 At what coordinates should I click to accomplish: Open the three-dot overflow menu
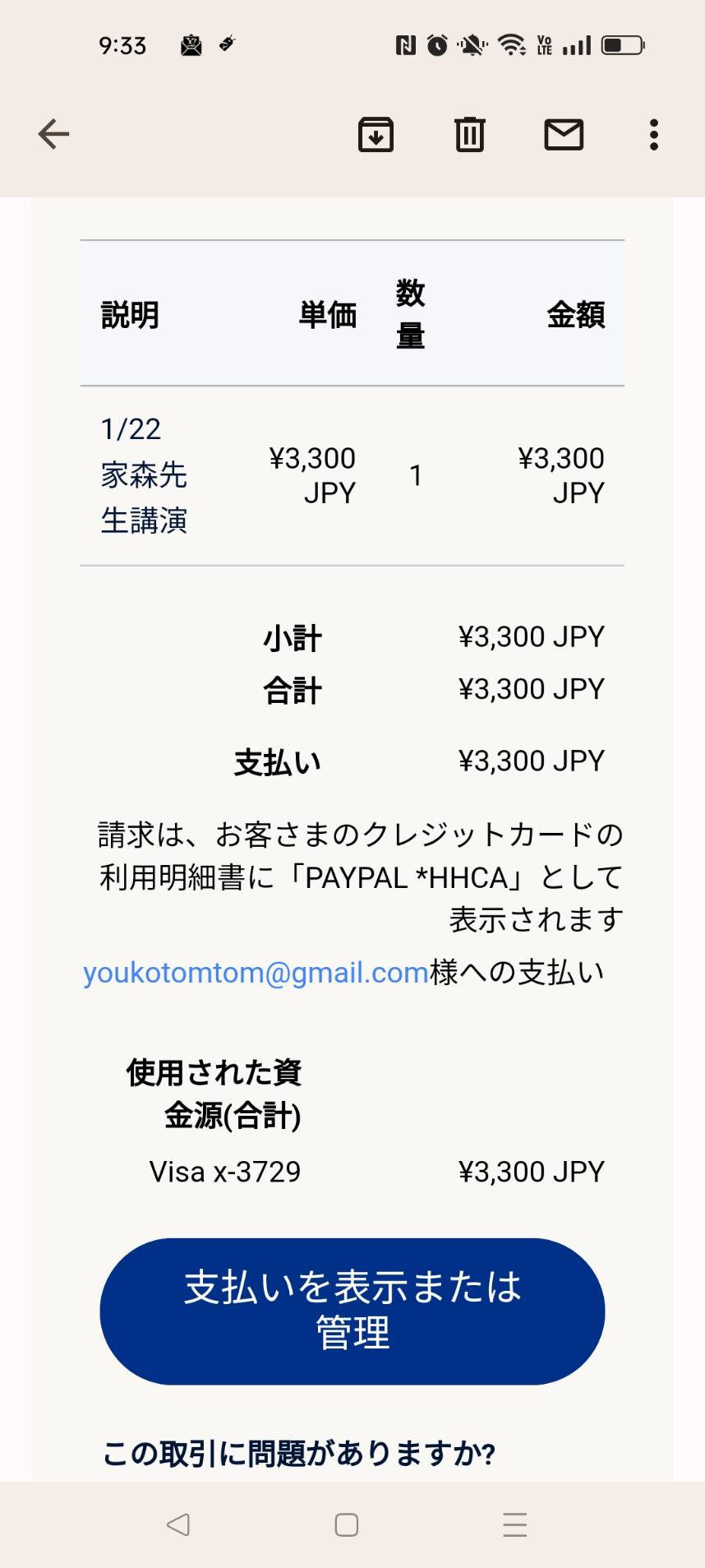pos(654,134)
